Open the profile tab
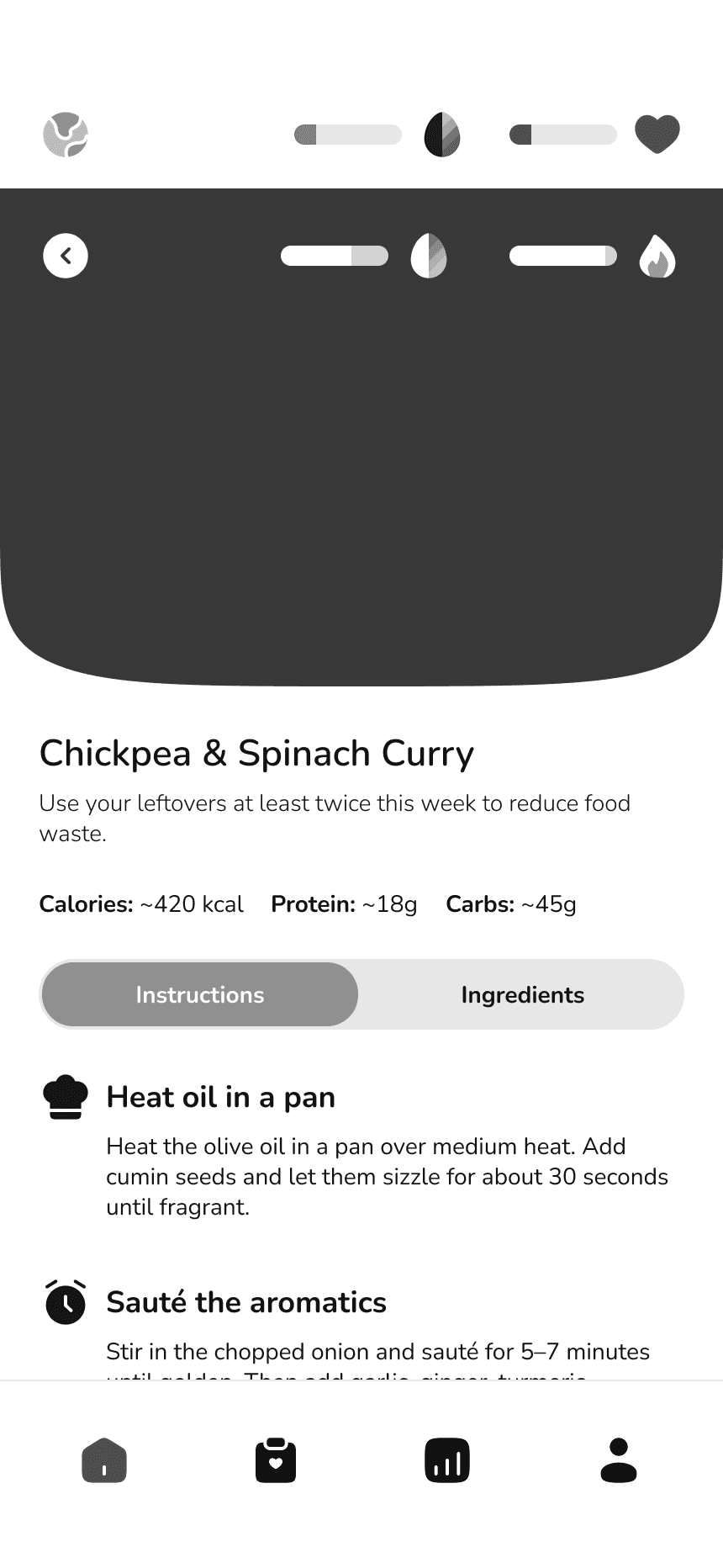 (x=619, y=1460)
